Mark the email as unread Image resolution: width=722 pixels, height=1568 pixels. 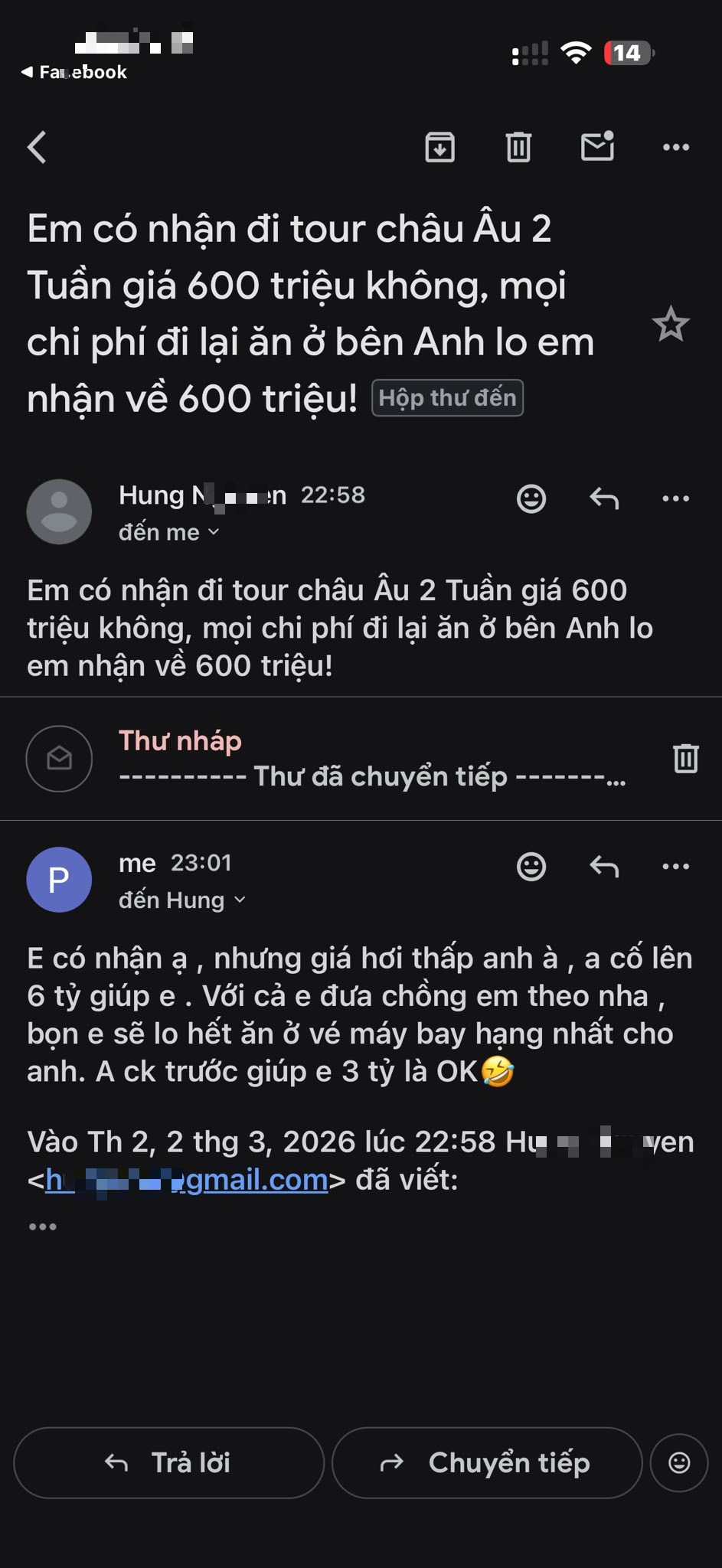tap(598, 148)
